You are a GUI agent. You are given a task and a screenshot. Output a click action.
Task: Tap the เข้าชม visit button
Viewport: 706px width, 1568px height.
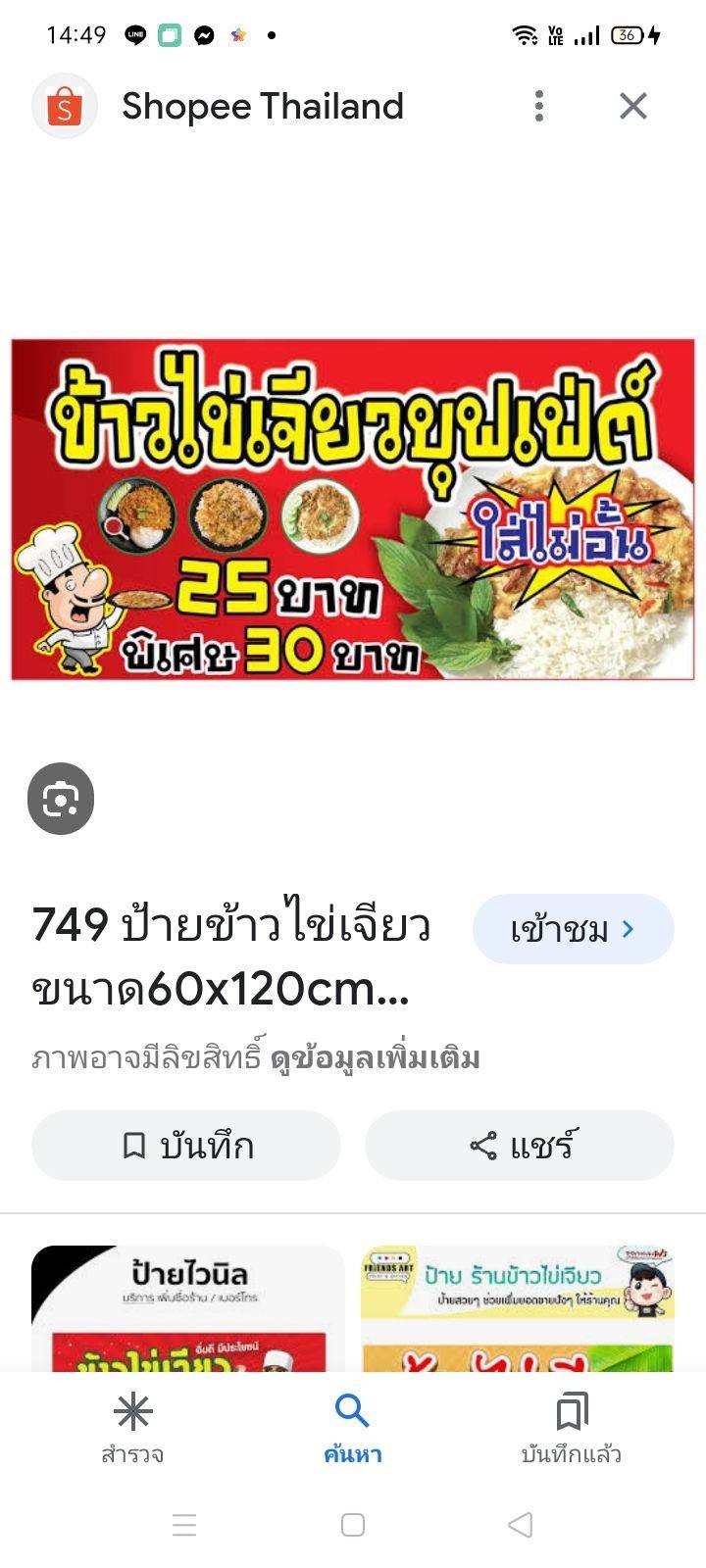pyautogui.click(x=573, y=929)
